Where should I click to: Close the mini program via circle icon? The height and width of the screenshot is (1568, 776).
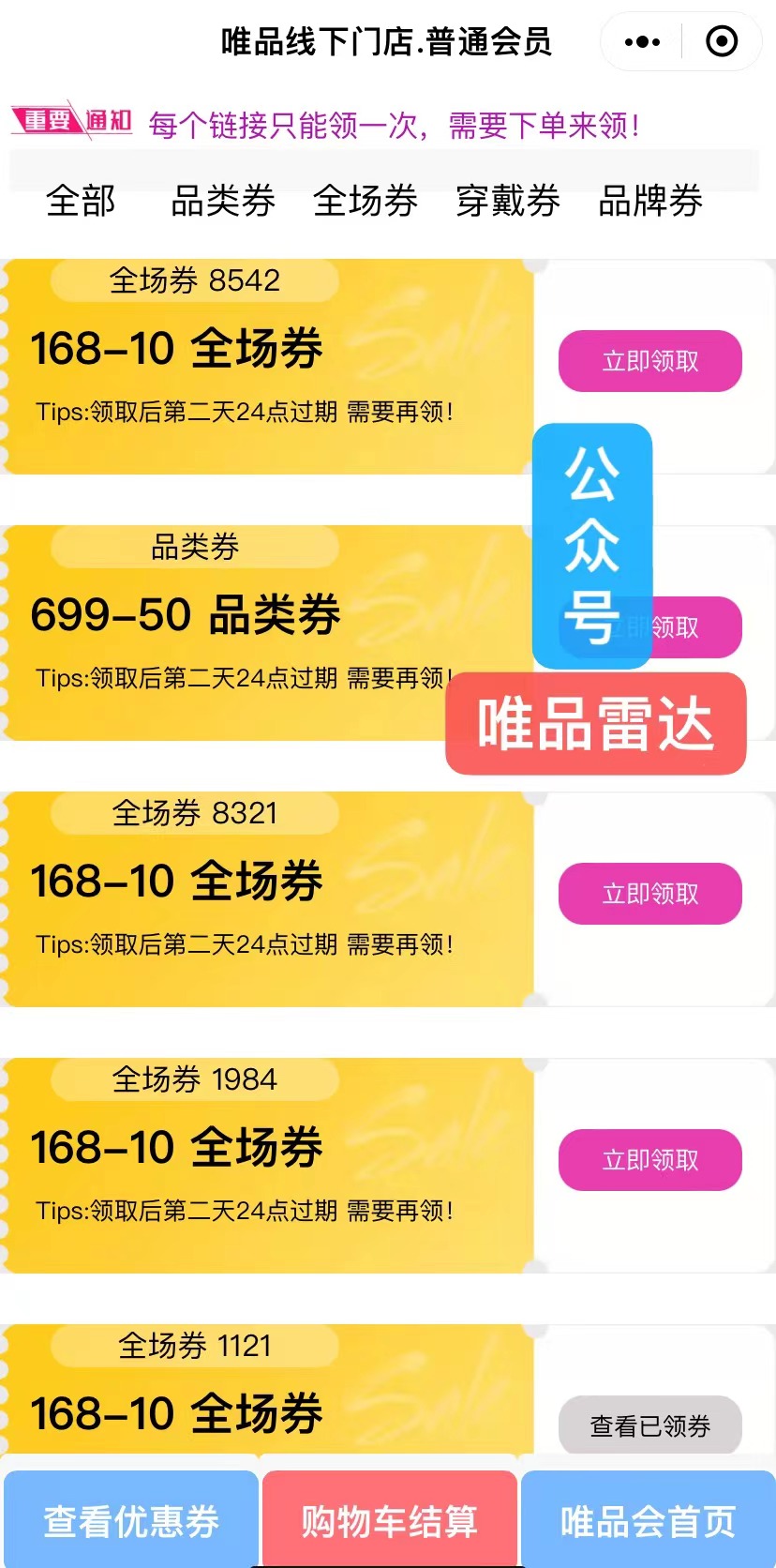click(721, 42)
